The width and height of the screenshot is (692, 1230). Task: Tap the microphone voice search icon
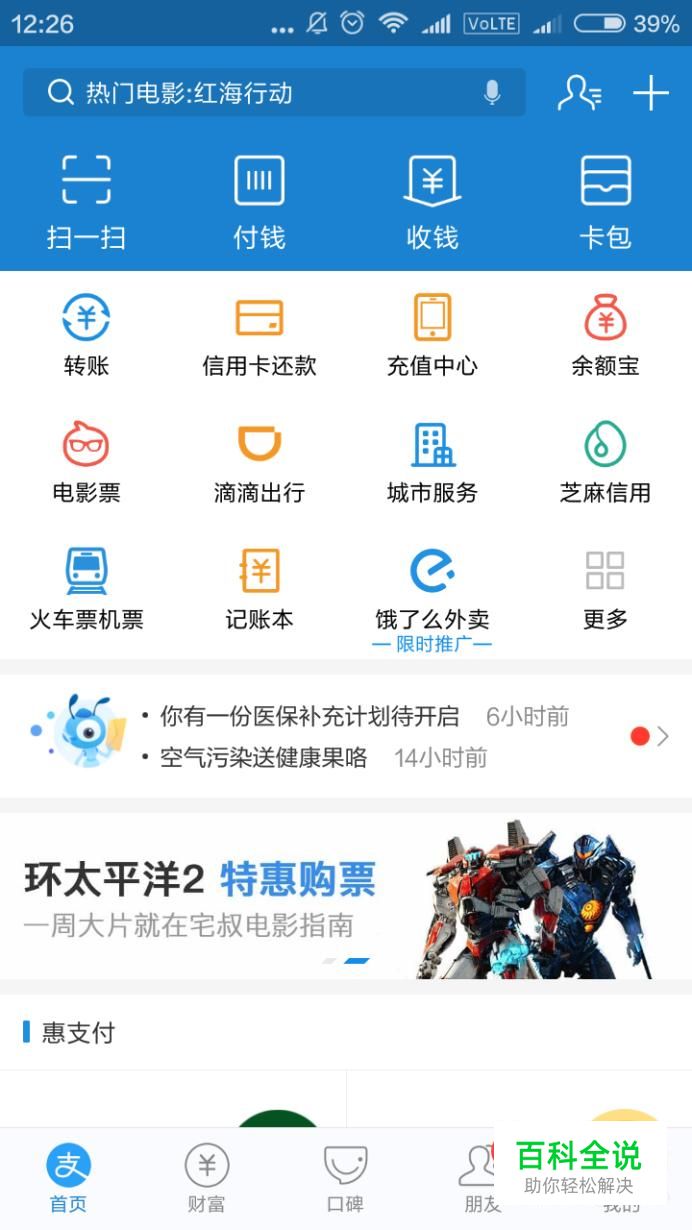click(491, 93)
